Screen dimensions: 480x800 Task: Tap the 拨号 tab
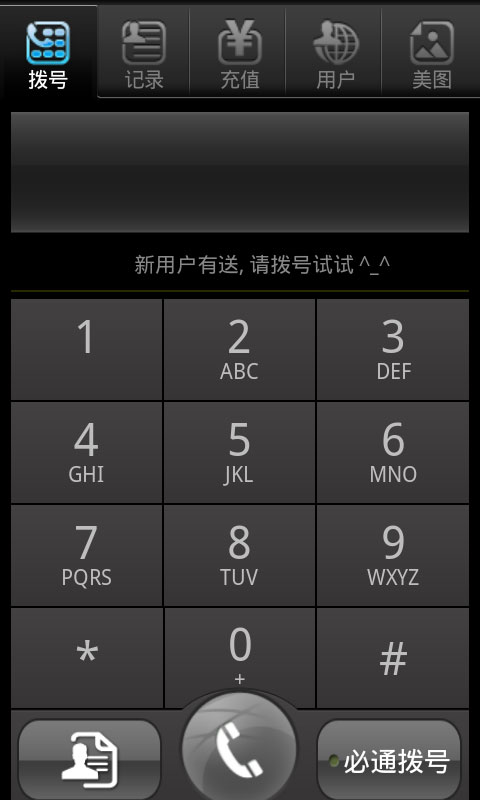(48, 51)
